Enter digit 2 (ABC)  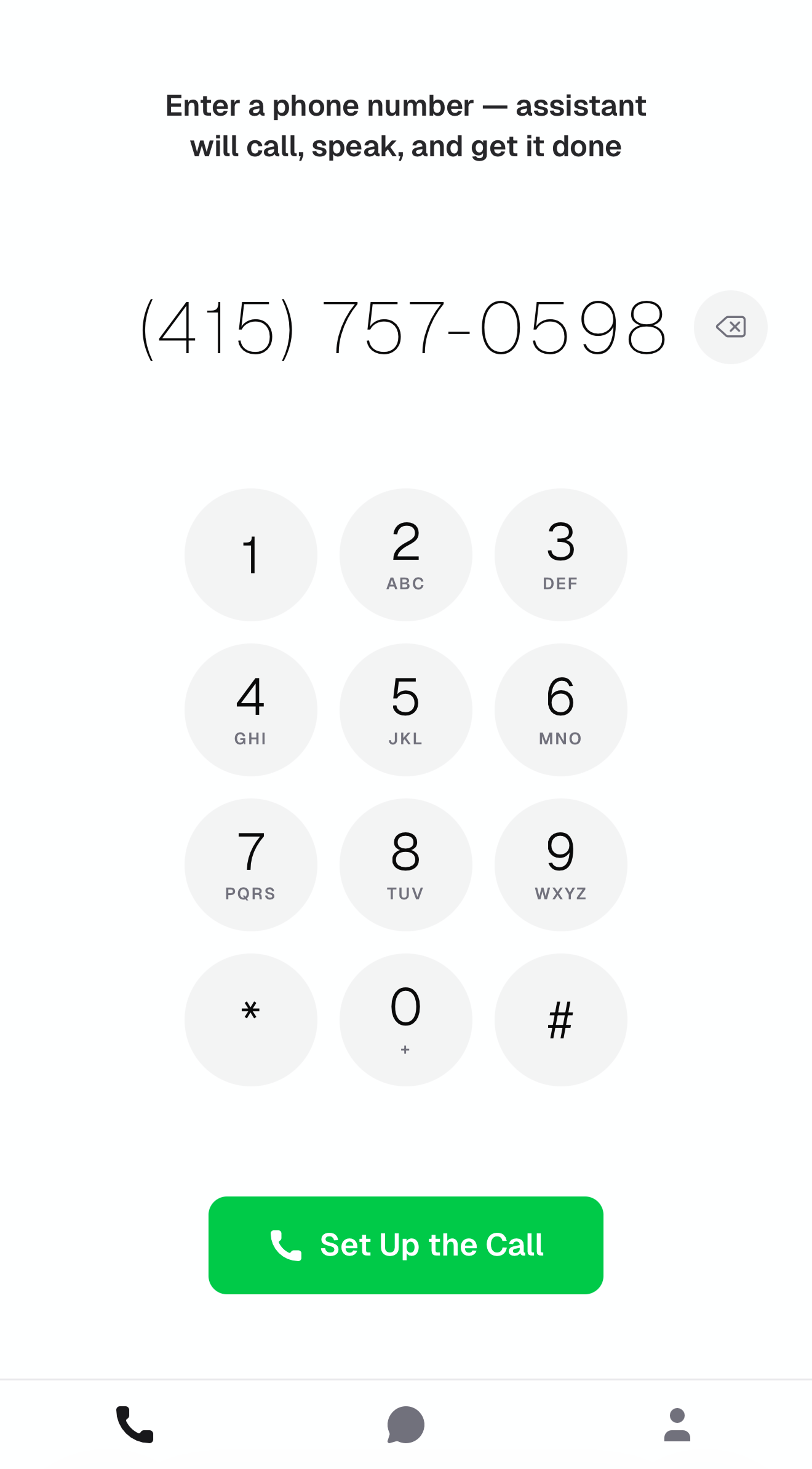point(406,555)
